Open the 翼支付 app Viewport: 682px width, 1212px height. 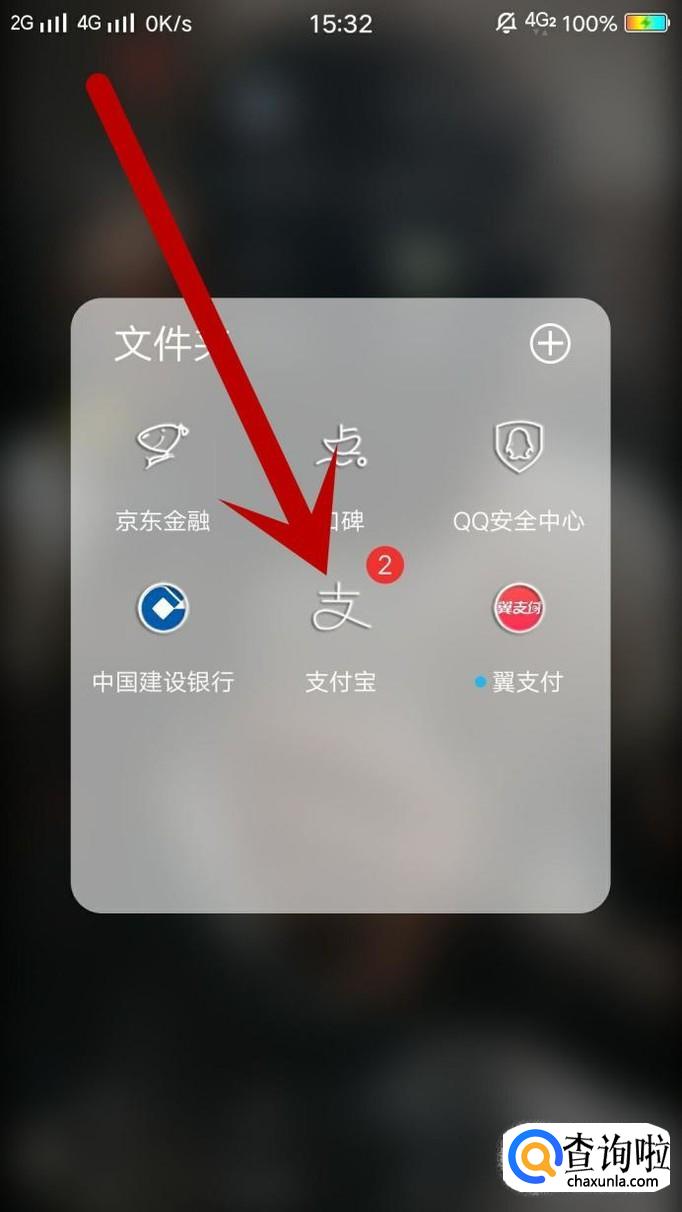(x=518, y=609)
